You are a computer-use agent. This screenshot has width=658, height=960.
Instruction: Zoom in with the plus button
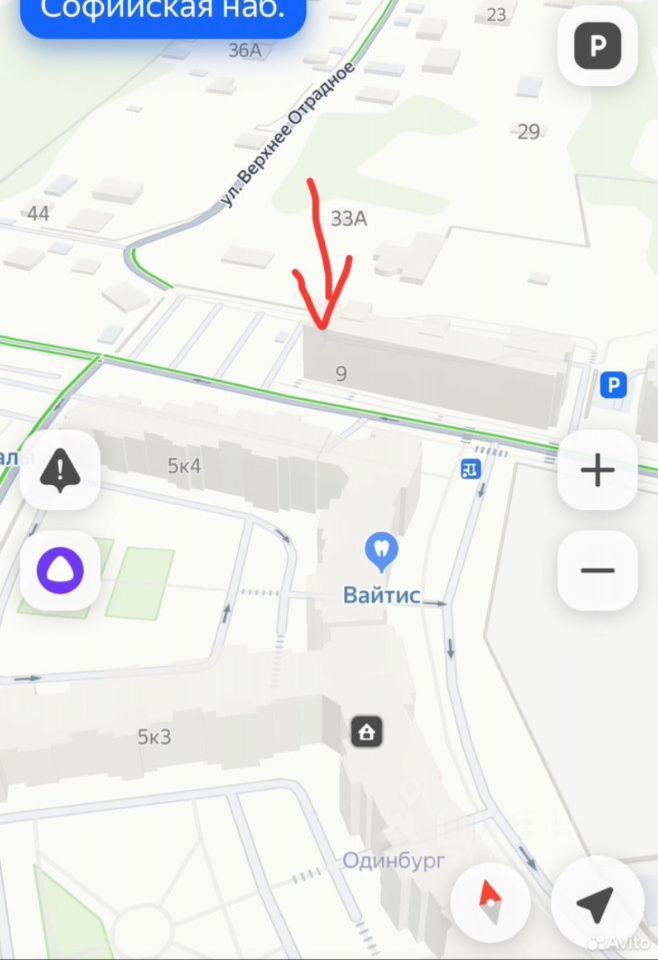tap(597, 470)
